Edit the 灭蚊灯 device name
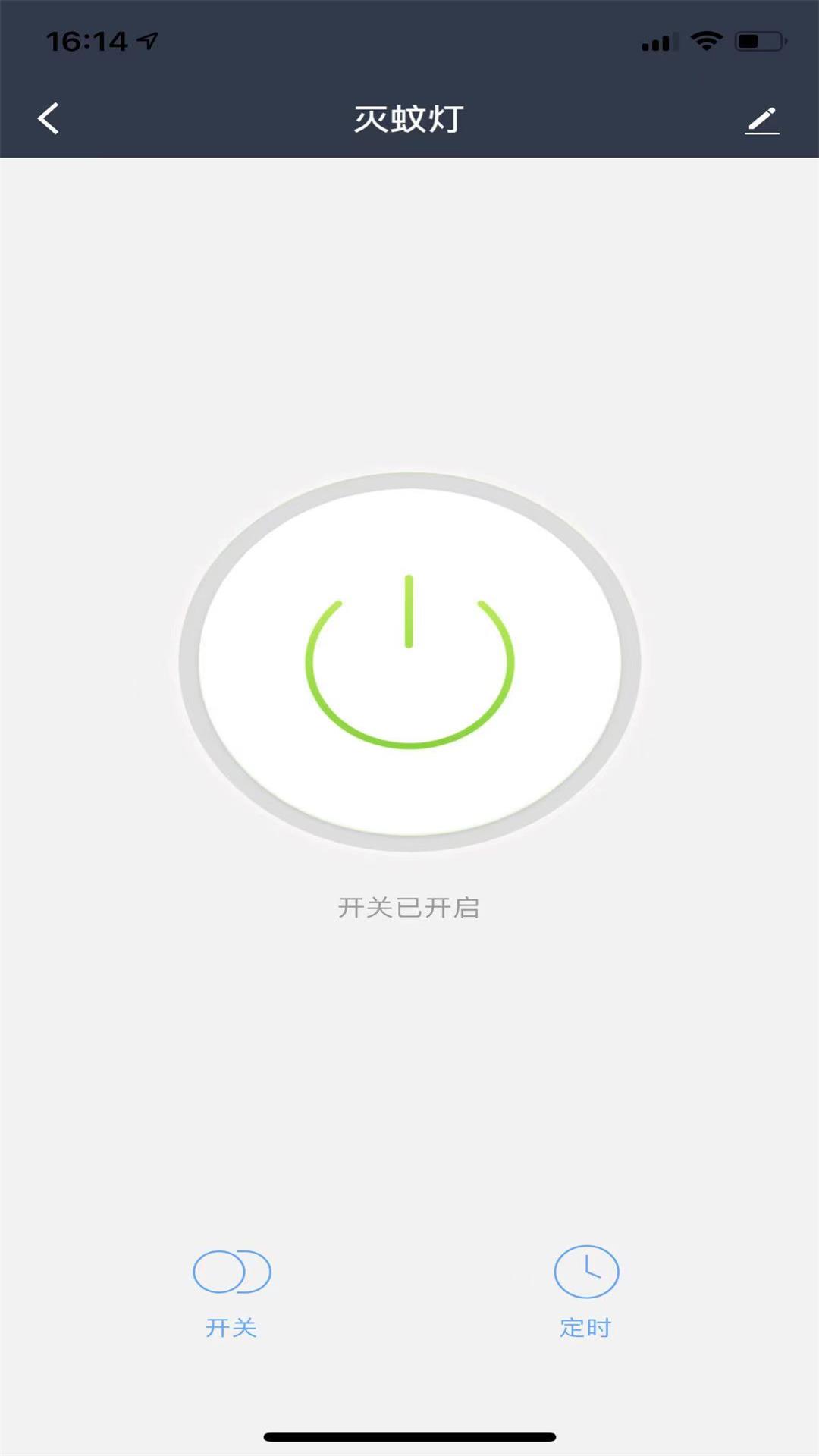The height and width of the screenshot is (1456, 819). click(761, 121)
